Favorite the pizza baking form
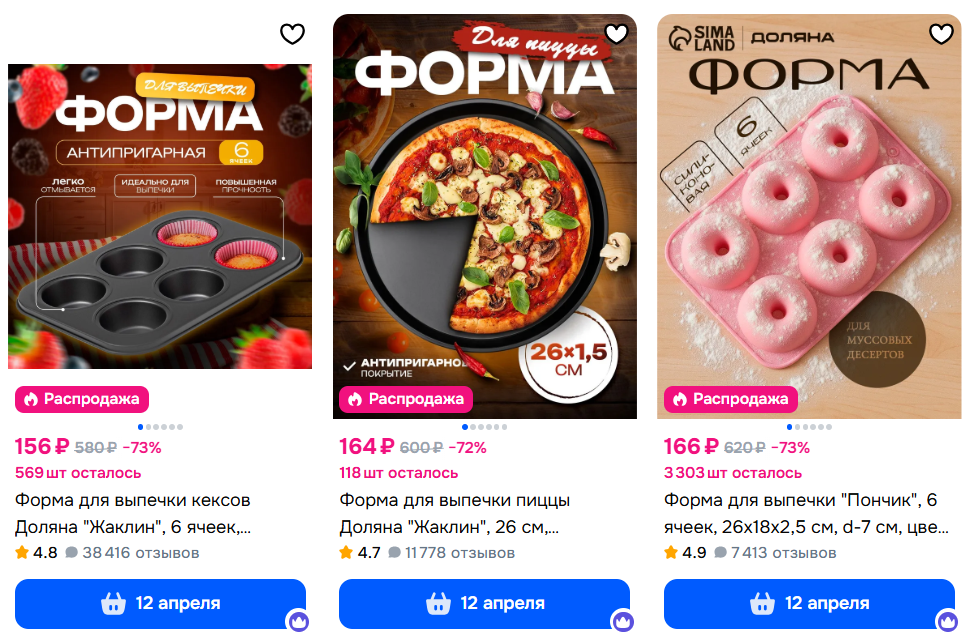The image size is (968, 643). point(616,35)
